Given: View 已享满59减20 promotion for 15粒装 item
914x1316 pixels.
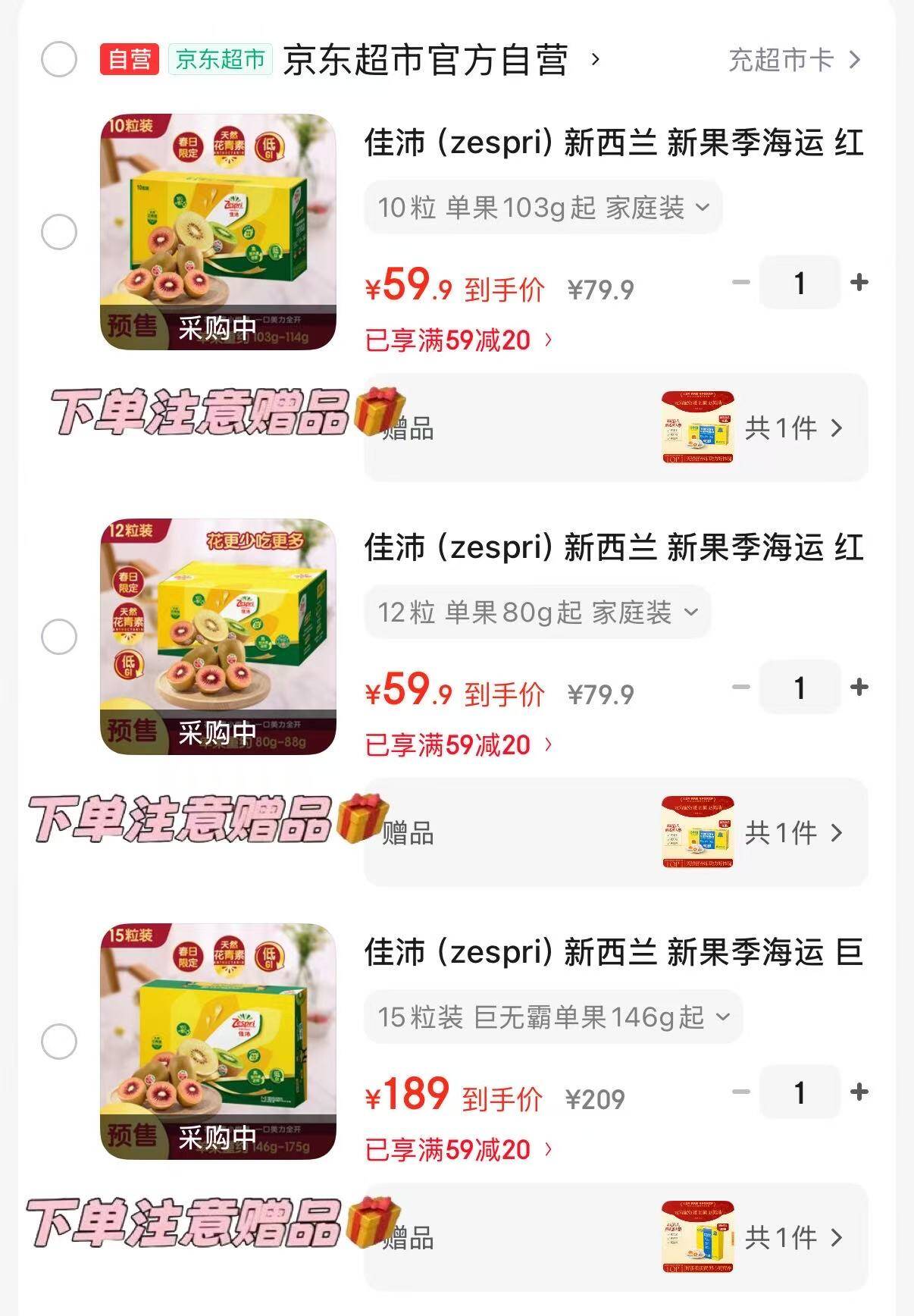Looking at the screenshot, I should 458,1150.
